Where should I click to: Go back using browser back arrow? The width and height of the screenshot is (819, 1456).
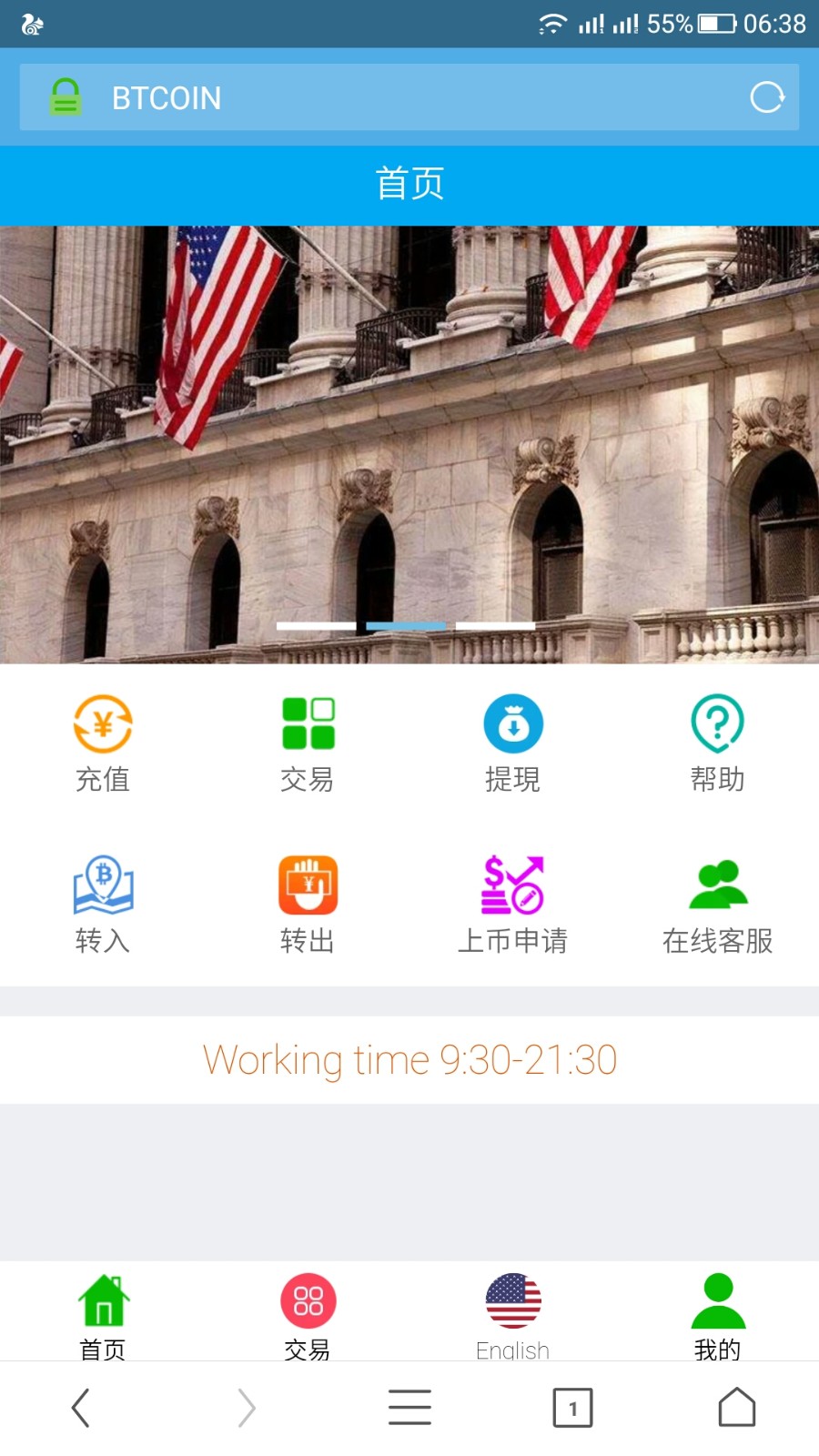[81, 1406]
